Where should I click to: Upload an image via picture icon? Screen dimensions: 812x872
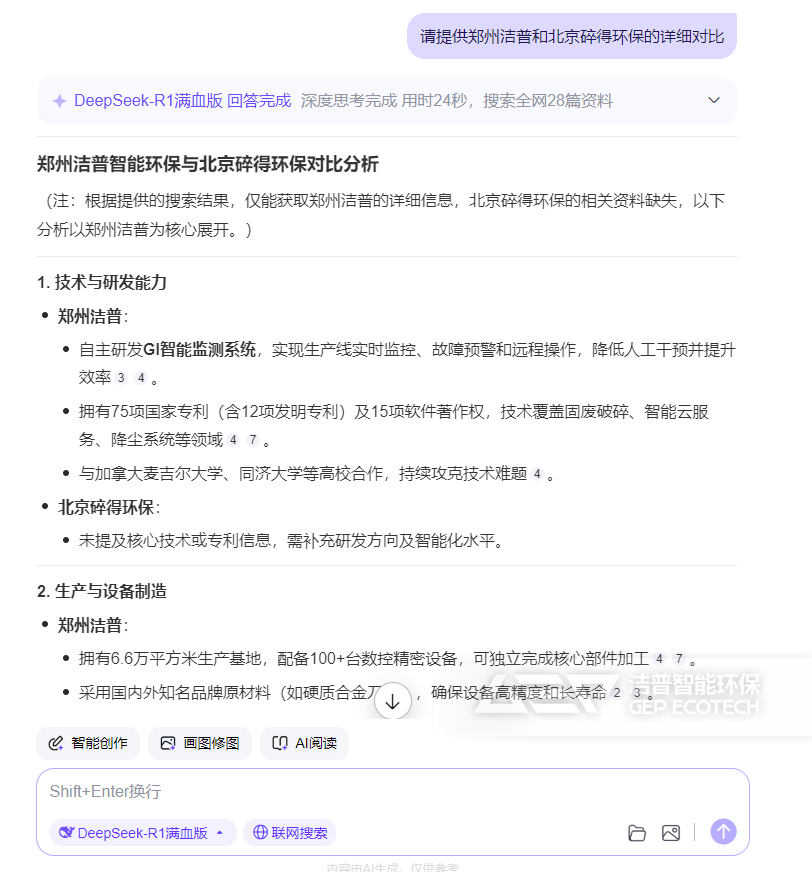(x=671, y=832)
